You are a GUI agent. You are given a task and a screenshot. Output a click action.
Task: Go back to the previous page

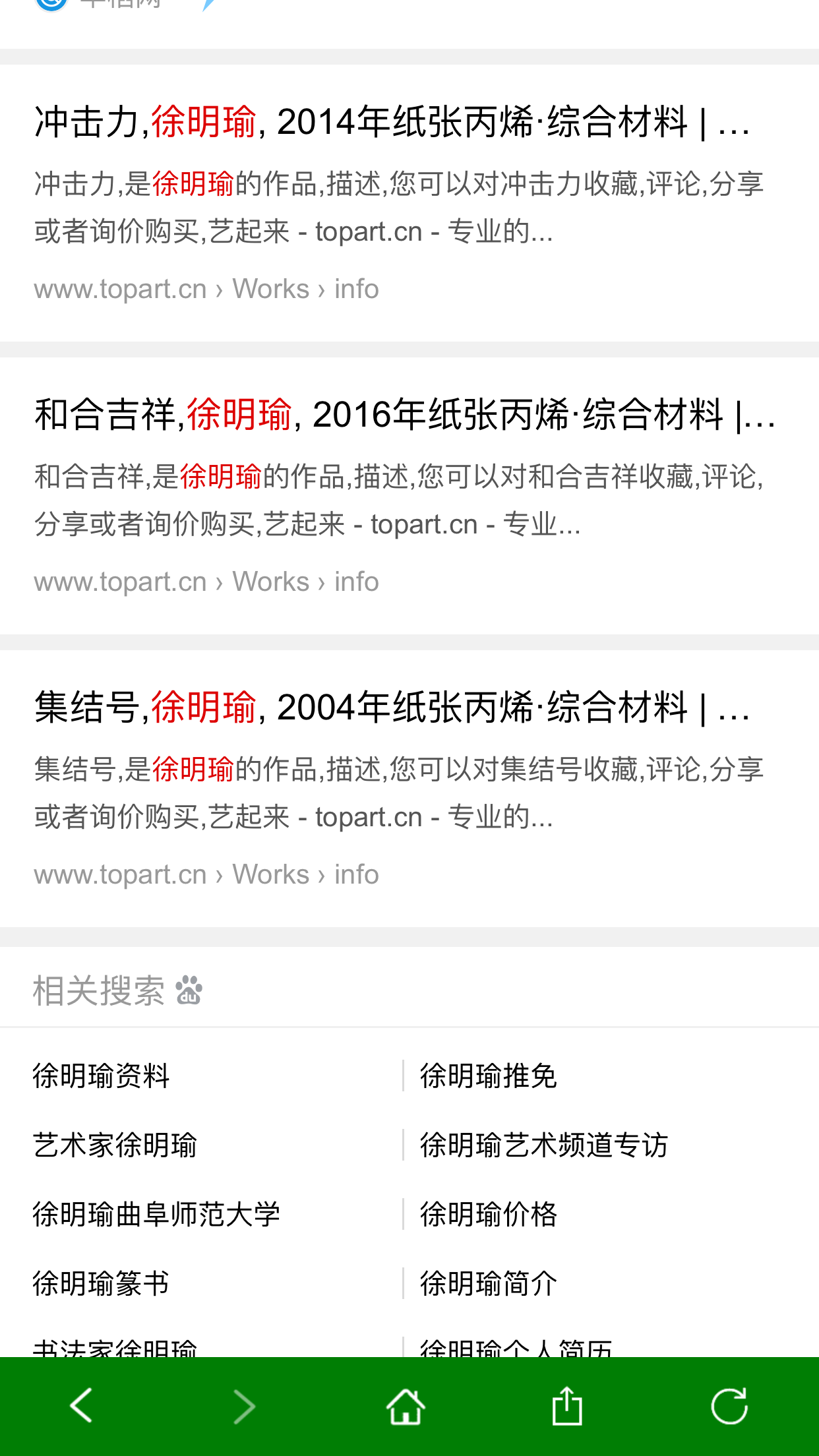pos(81,1406)
